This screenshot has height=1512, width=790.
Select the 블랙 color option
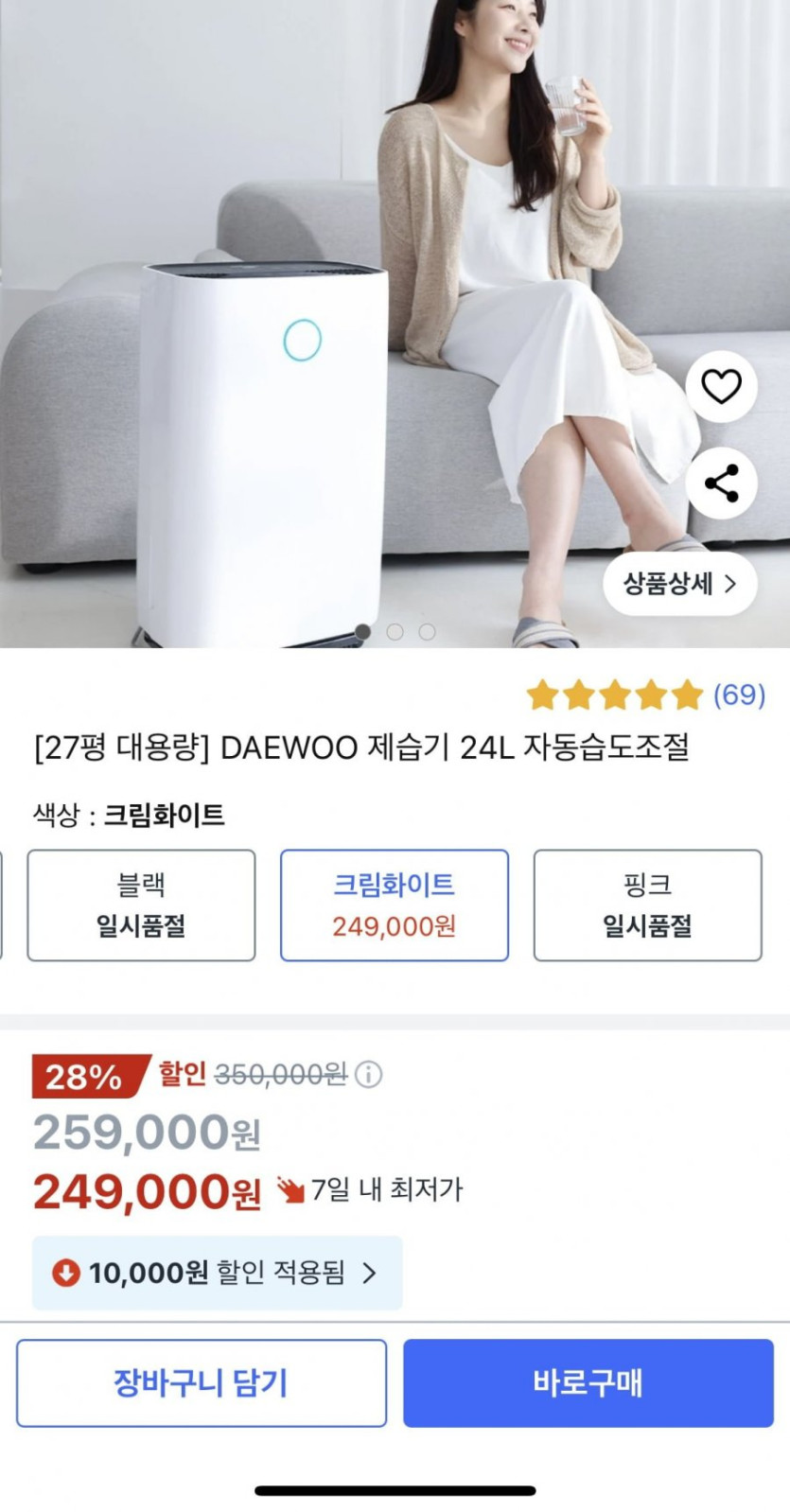tap(141, 905)
